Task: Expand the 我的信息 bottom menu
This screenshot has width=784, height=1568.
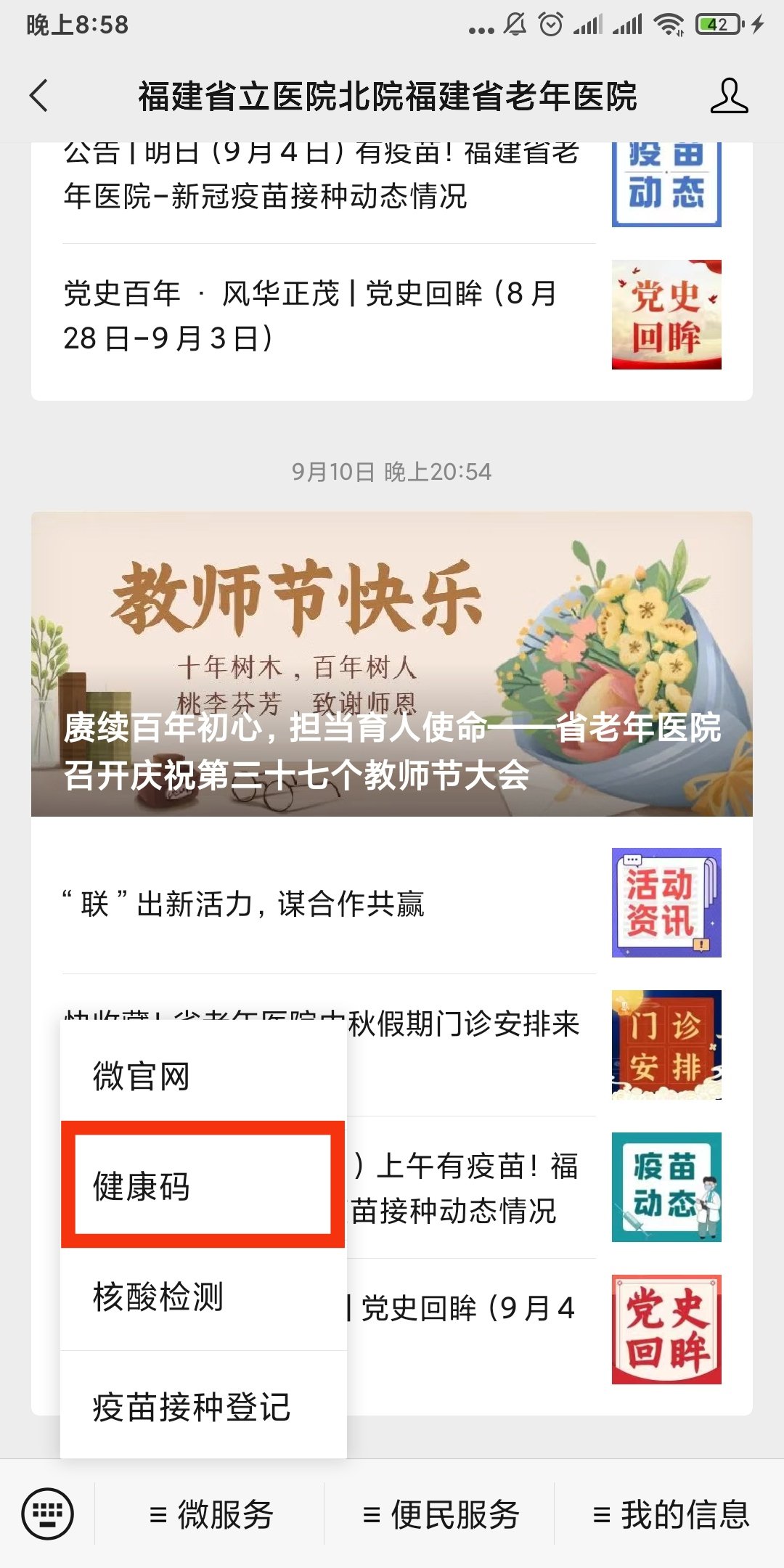Action: pos(670,1514)
